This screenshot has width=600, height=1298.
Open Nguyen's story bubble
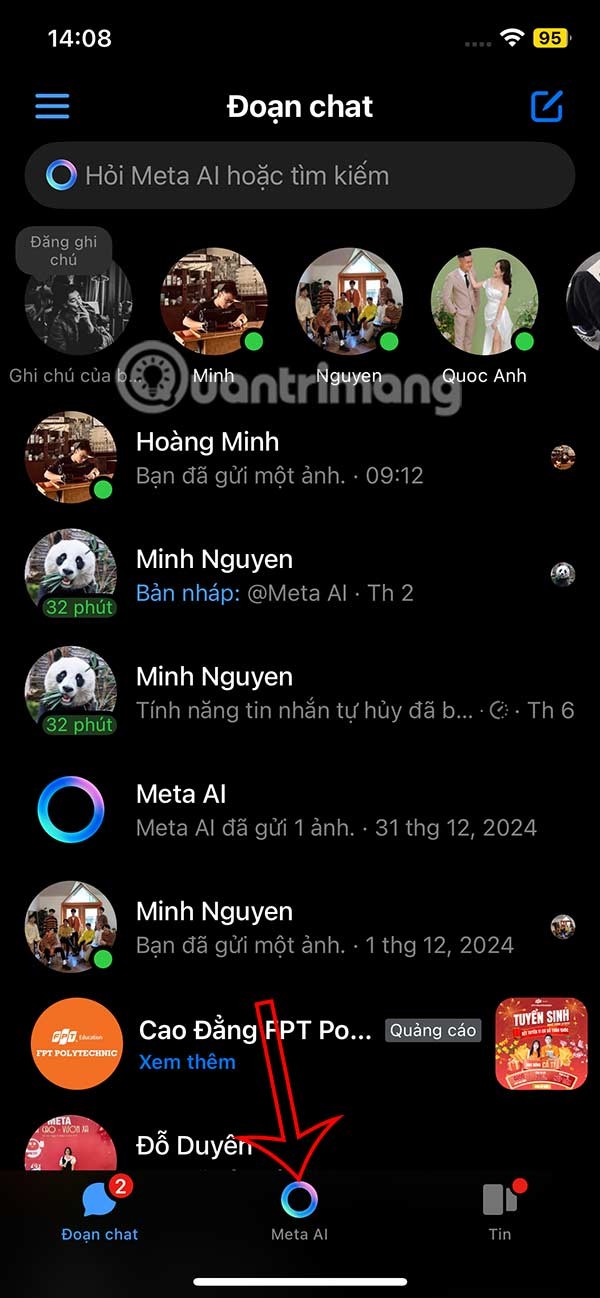point(349,300)
